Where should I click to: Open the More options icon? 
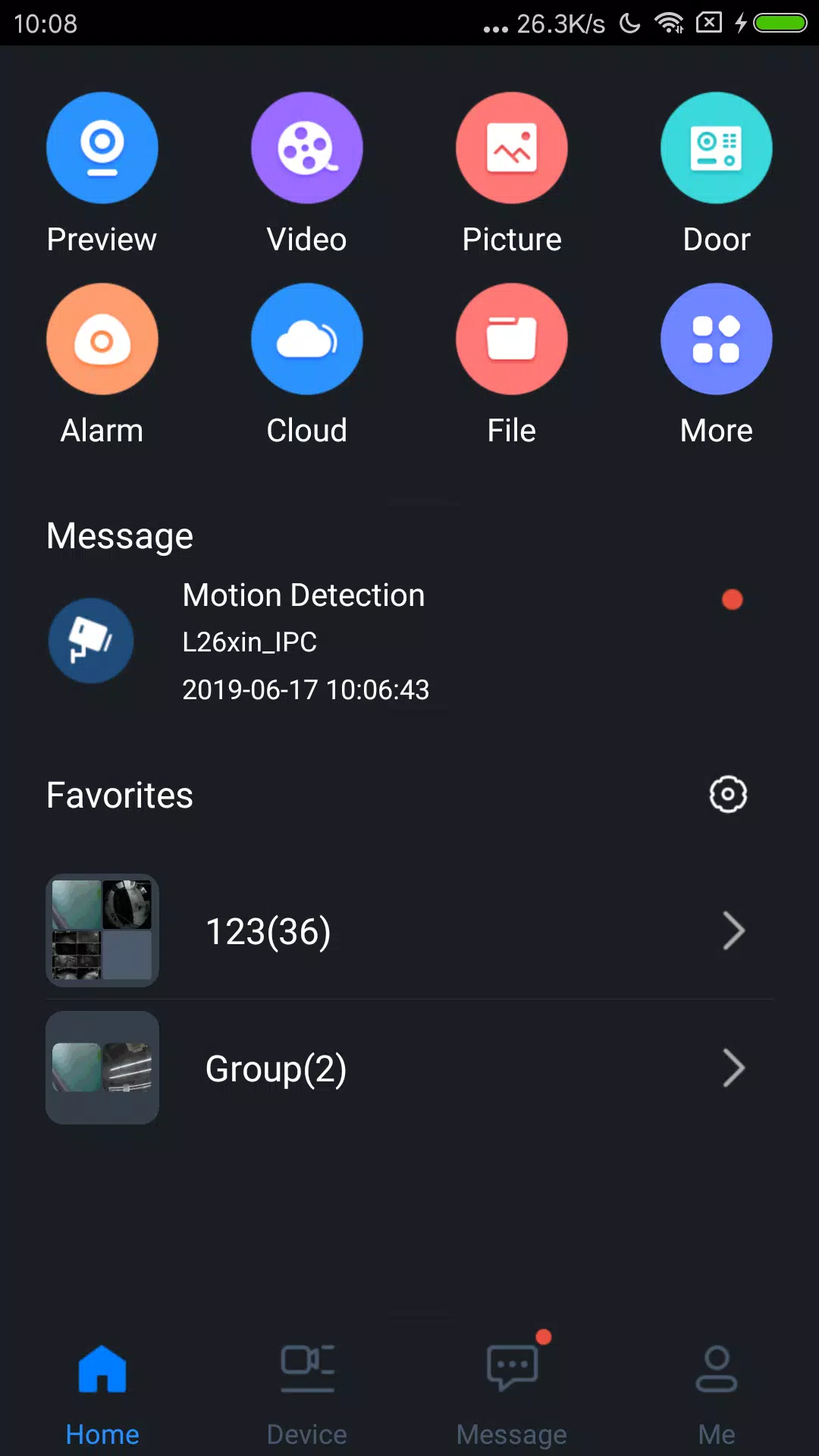pyautogui.click(x=716, y=338)
